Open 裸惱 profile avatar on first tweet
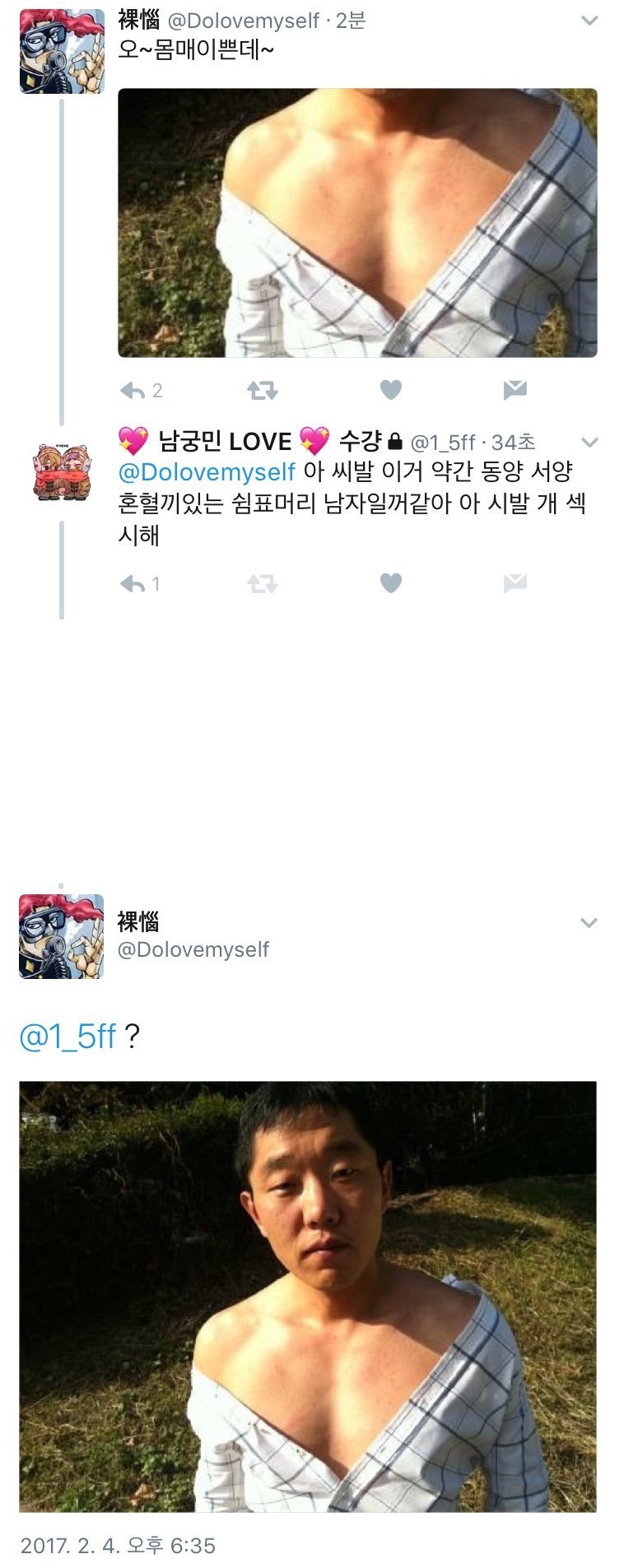 pyautogui.click(x=62, y=51)
